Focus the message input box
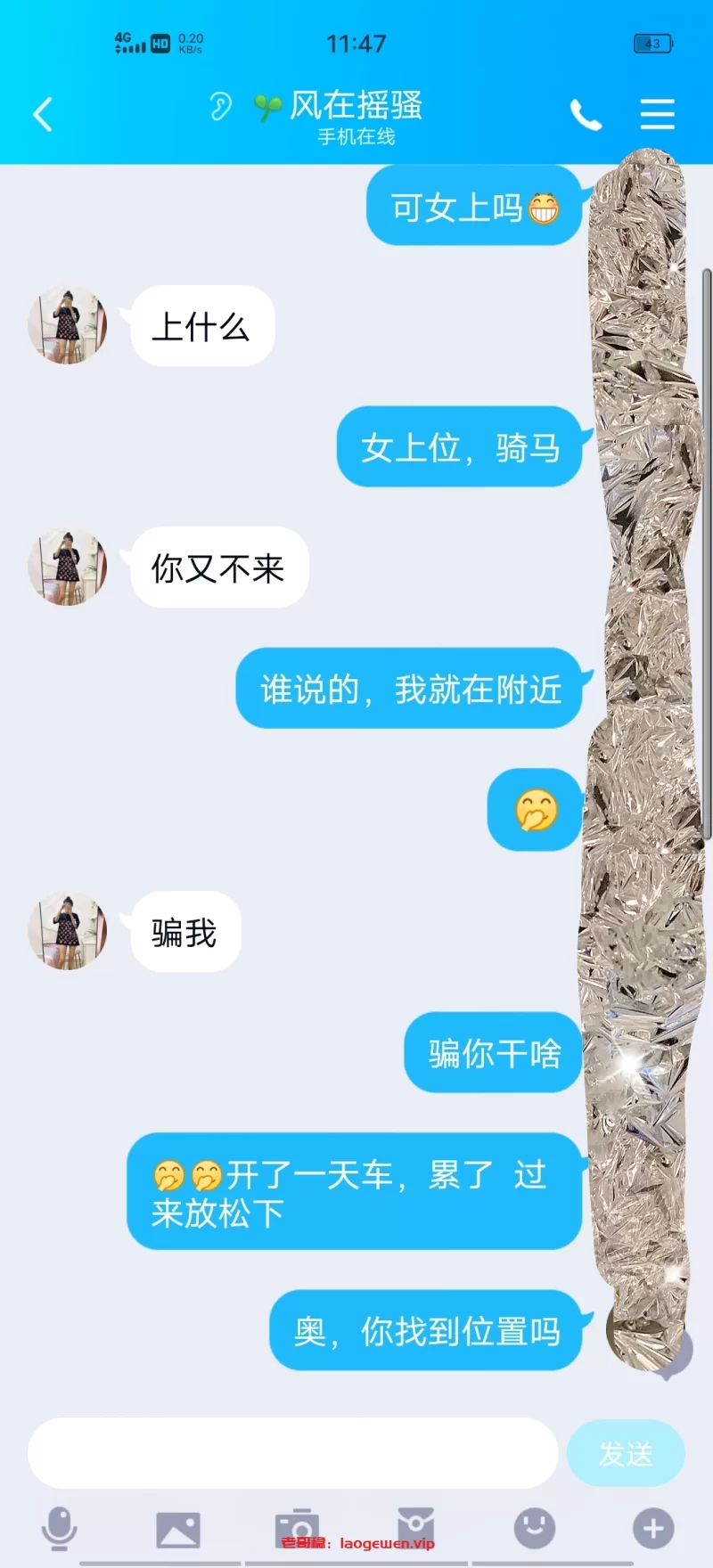The height and width of the screenshot is (1568, 713). click(292, 1453)
